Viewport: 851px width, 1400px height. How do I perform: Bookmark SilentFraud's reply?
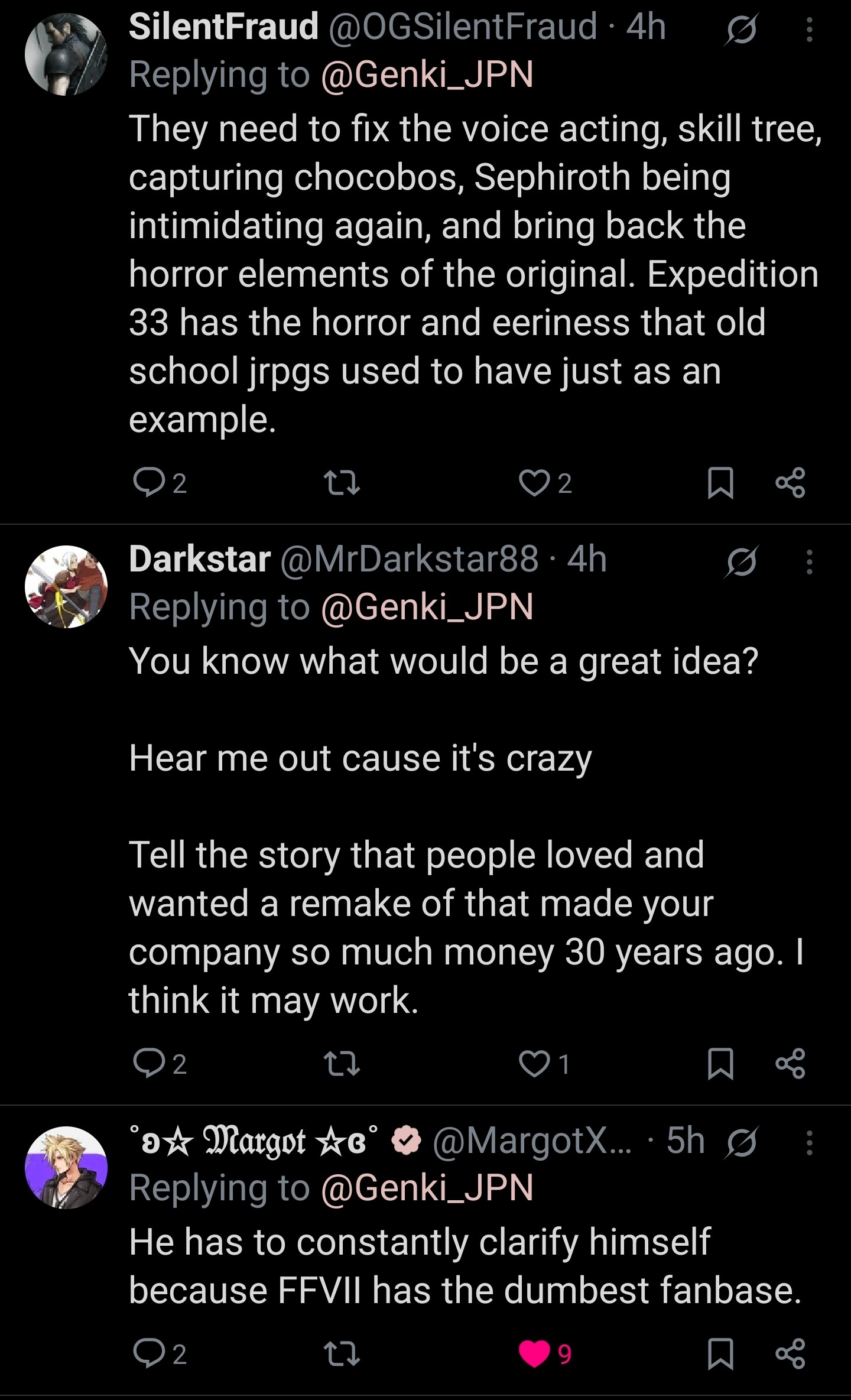click(x=720, y=483)
